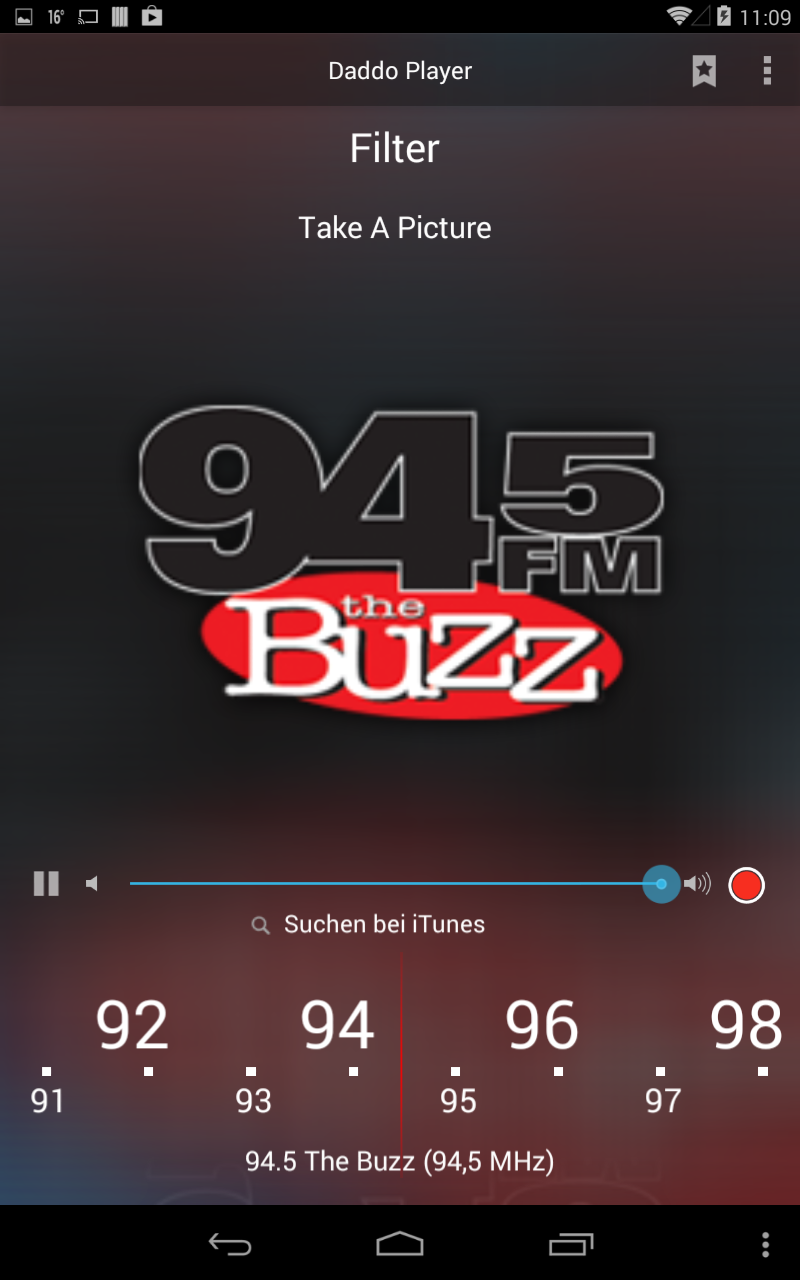Viewport: 800px width, 1280px height.
Task: Go back with system back button
Action: [x=230, y=1244]
